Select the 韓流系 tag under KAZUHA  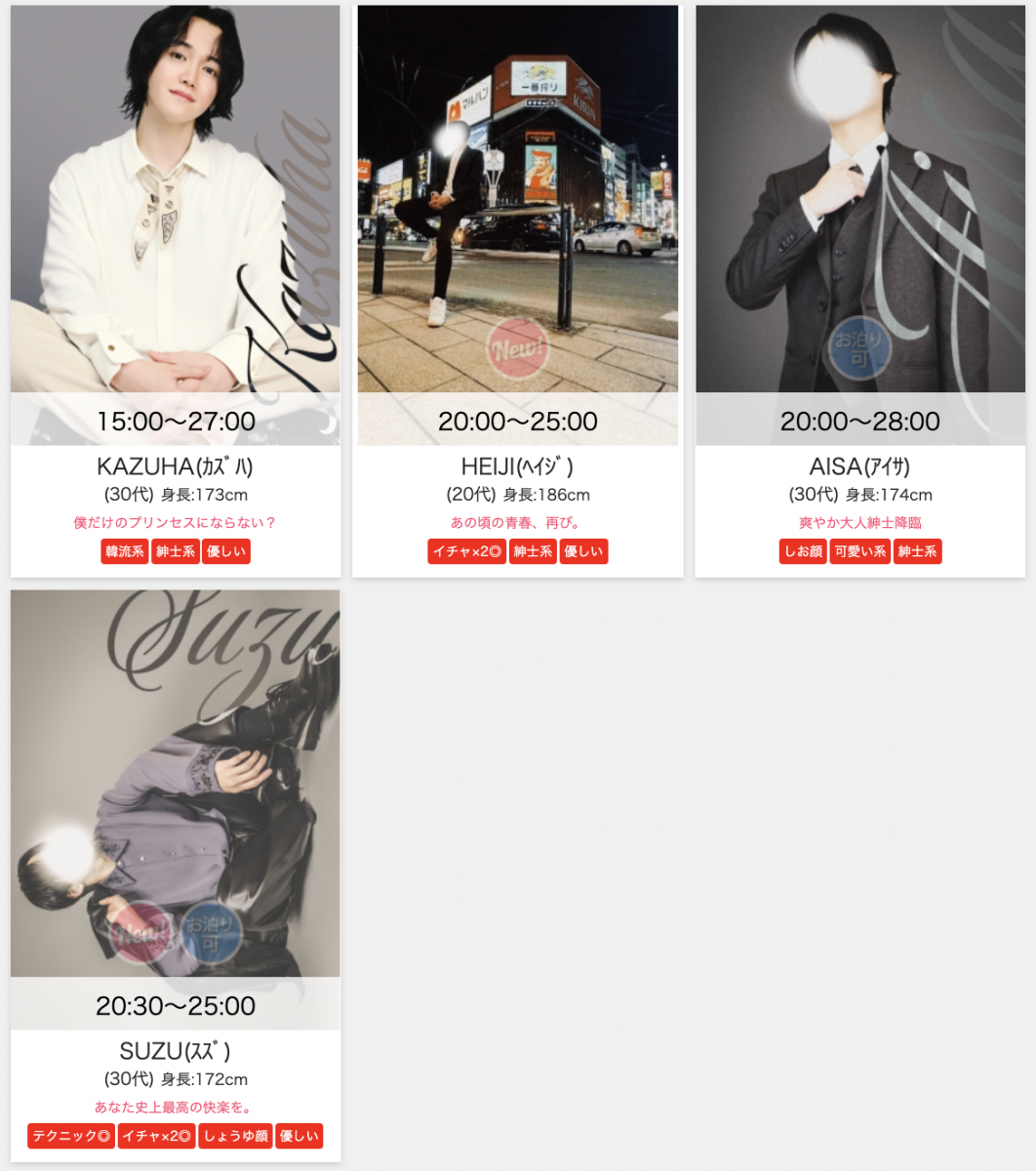click(x=124, y=551)
